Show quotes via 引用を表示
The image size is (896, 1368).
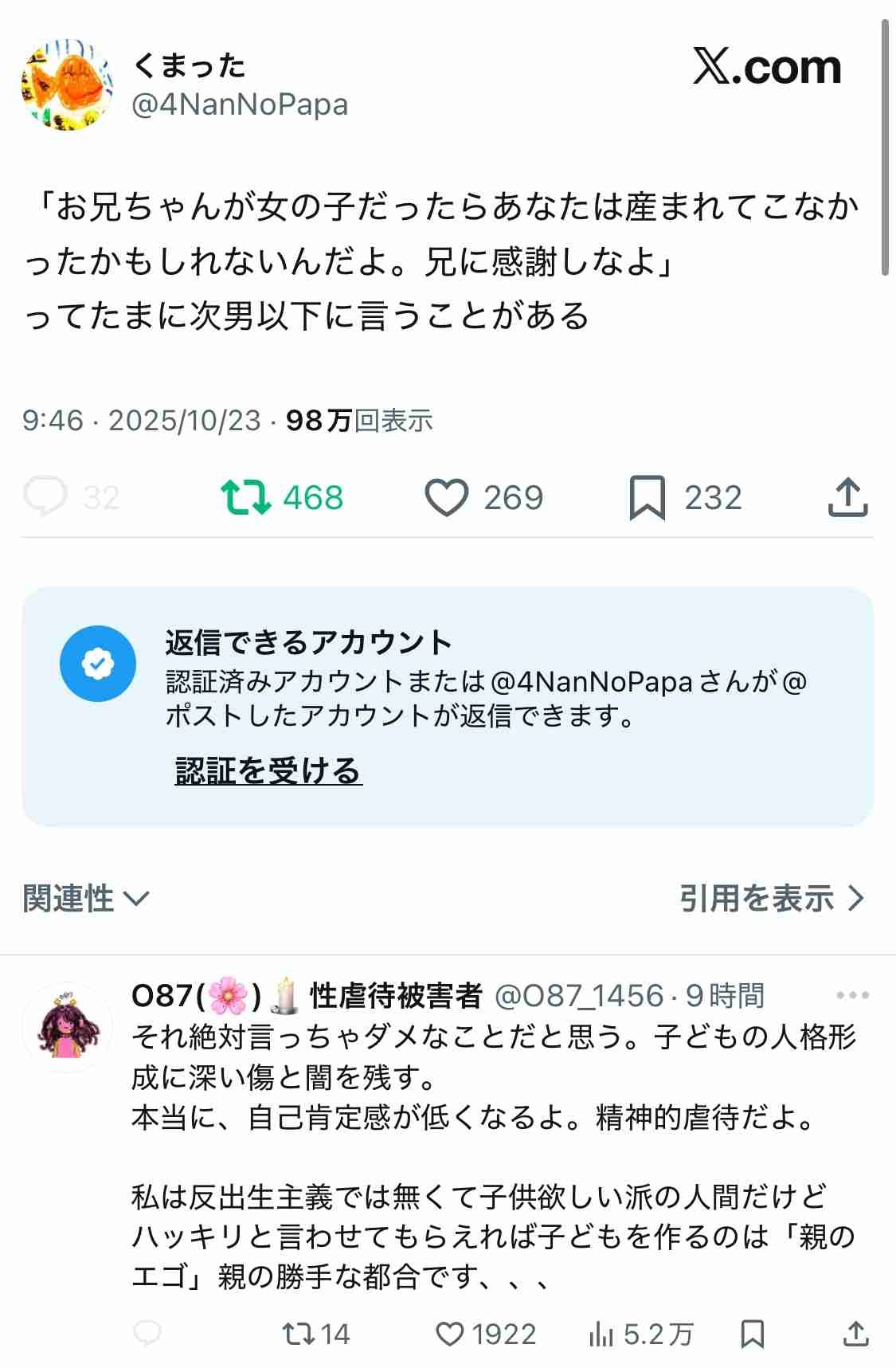[771, 899]
